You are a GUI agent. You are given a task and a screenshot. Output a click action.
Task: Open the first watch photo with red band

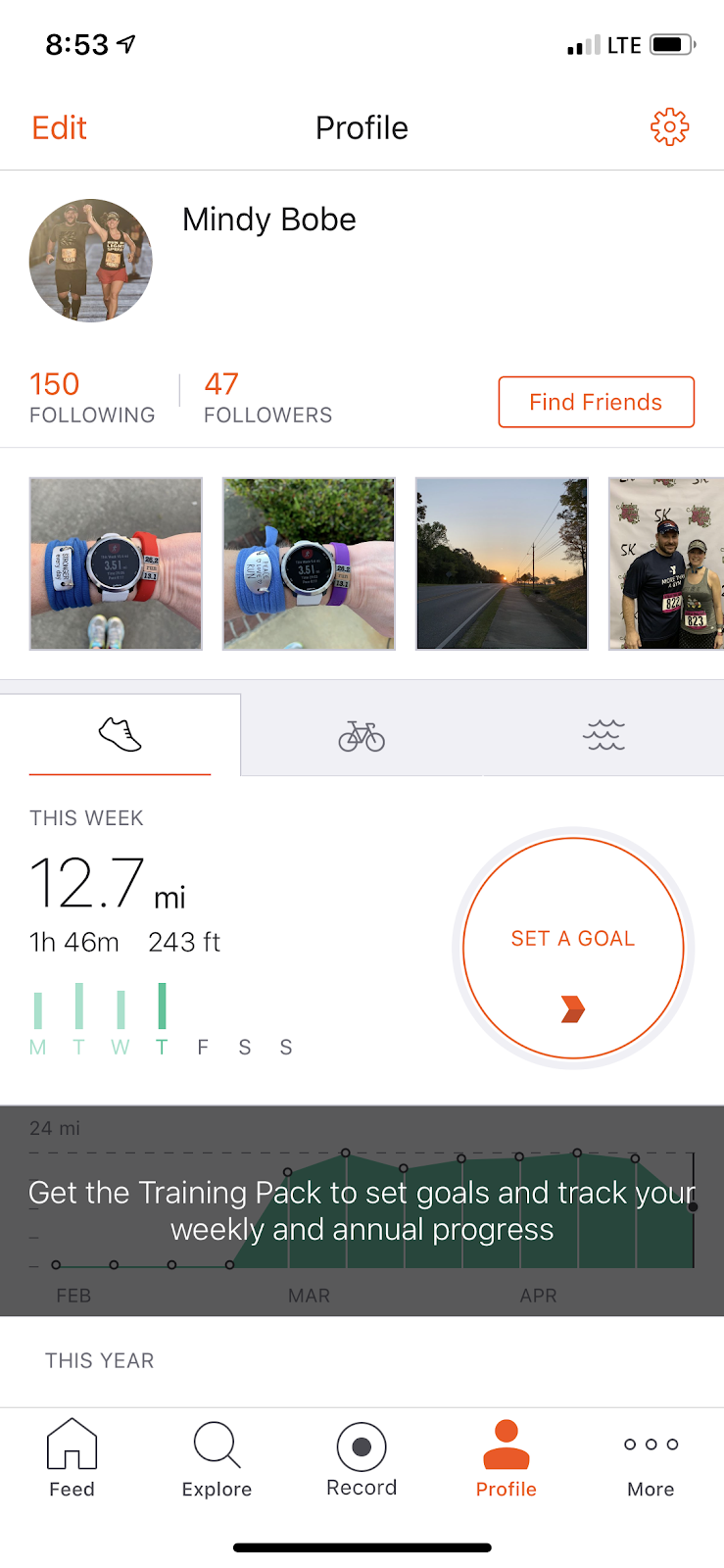click(116, 563)
